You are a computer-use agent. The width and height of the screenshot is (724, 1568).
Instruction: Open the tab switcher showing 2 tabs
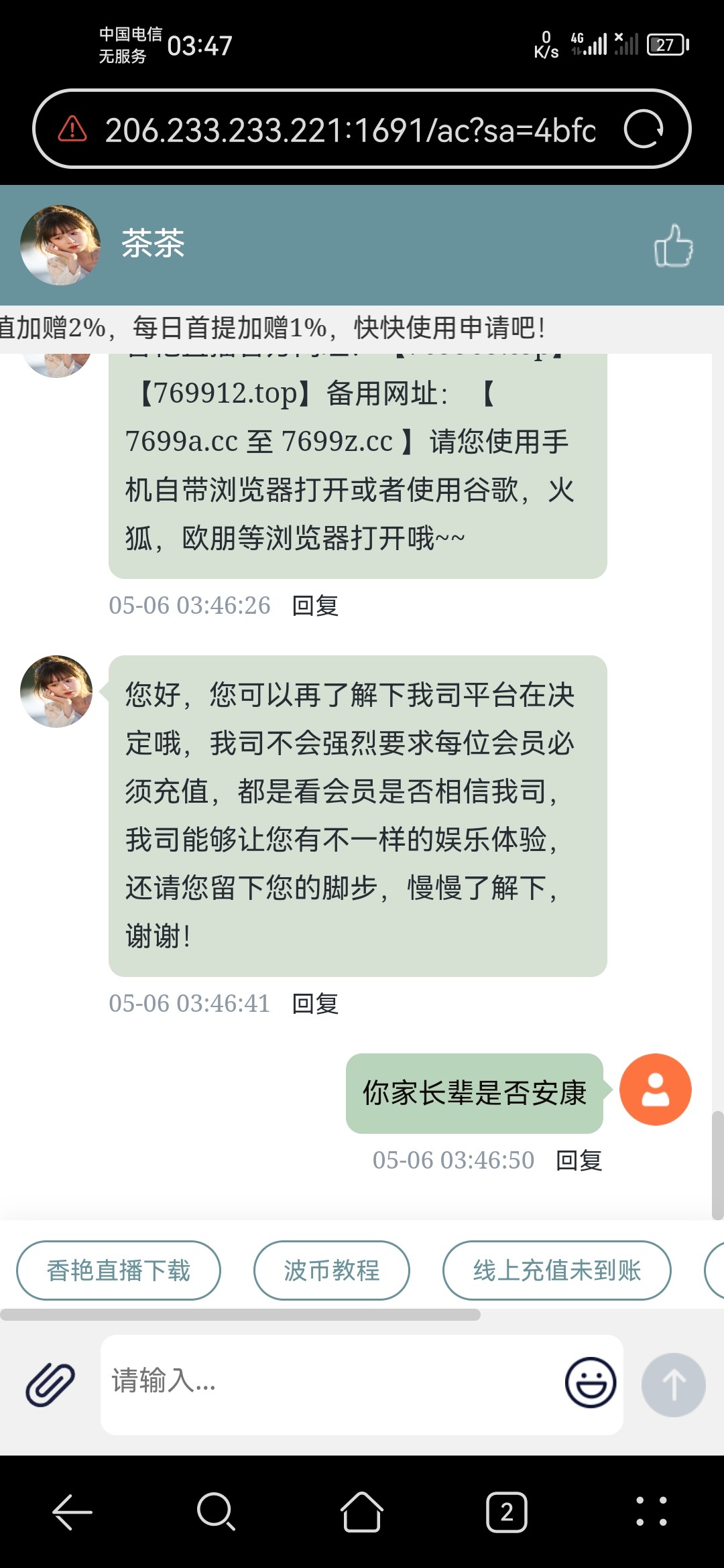click(507, 1512)
